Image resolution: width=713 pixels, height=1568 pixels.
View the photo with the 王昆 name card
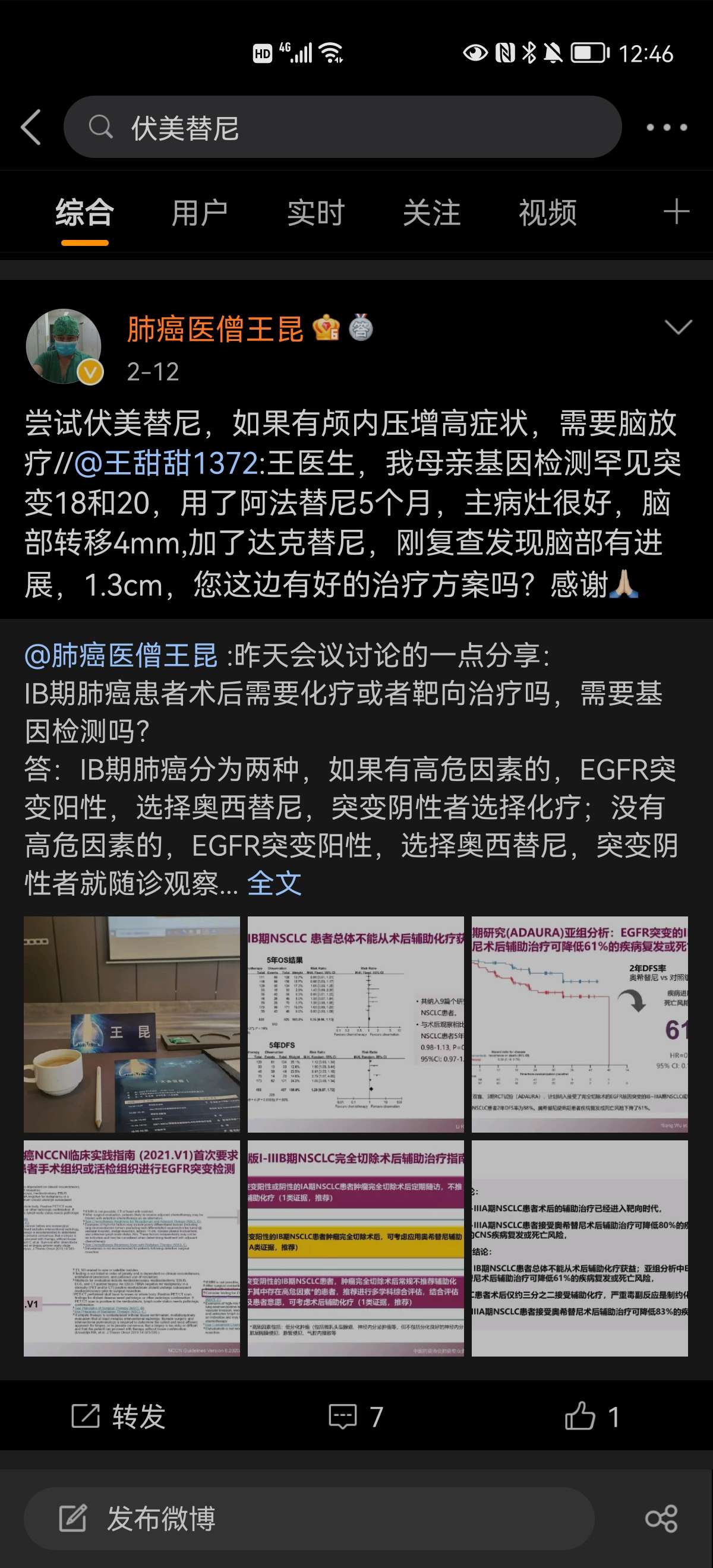pyautogui.click(x=131, y=1024)
